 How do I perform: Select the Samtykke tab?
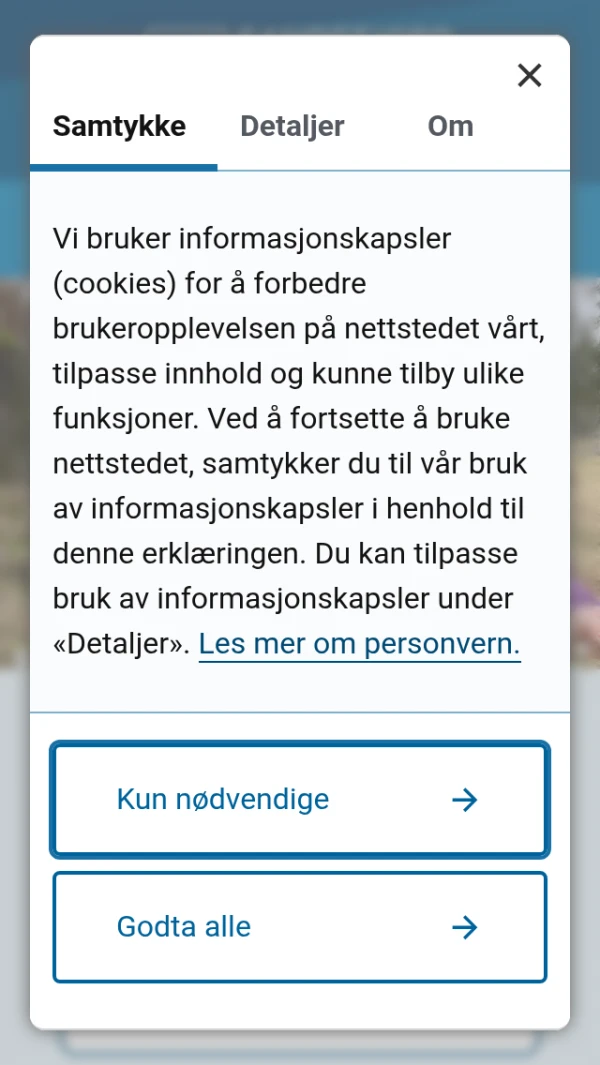[119, 127]
